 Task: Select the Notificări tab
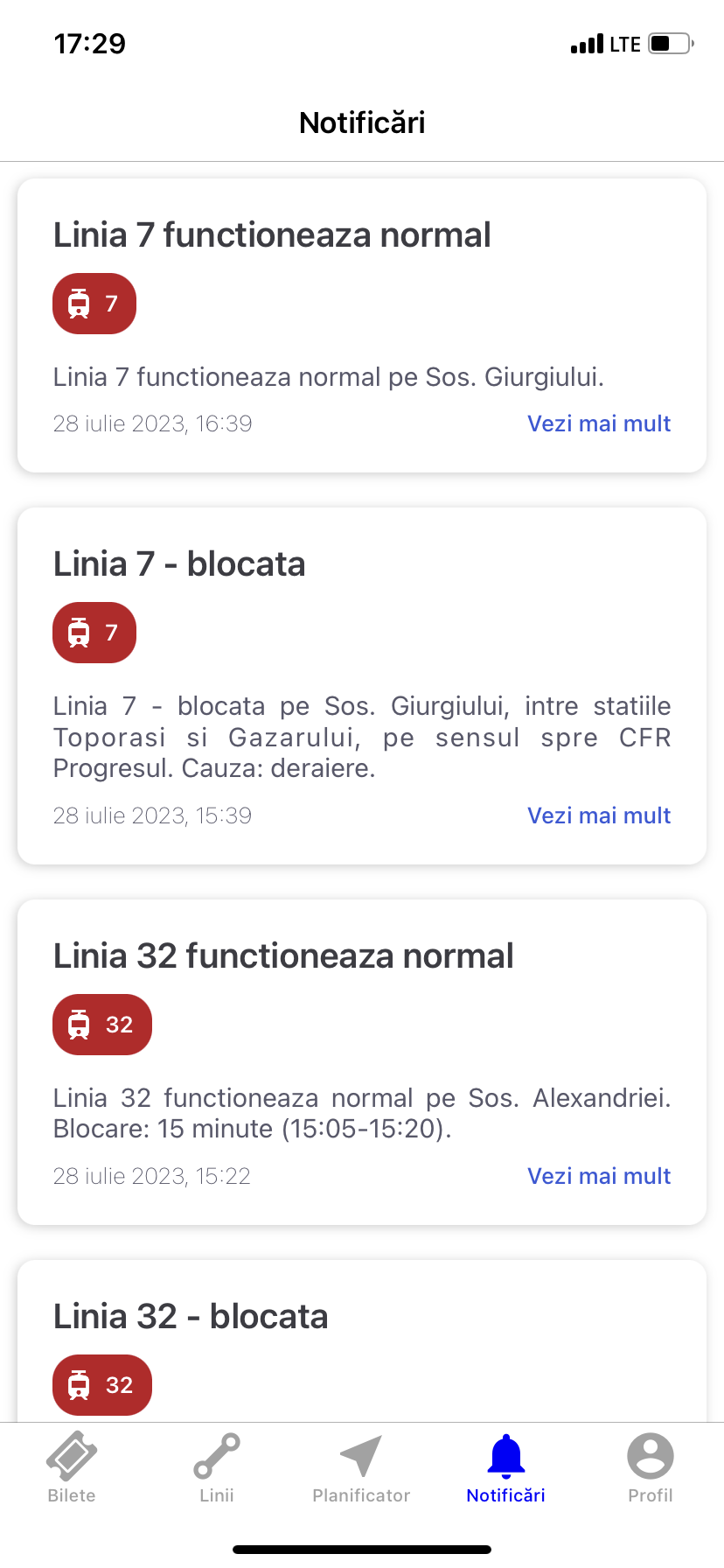pyautogui.click(x=505, y=1469)
